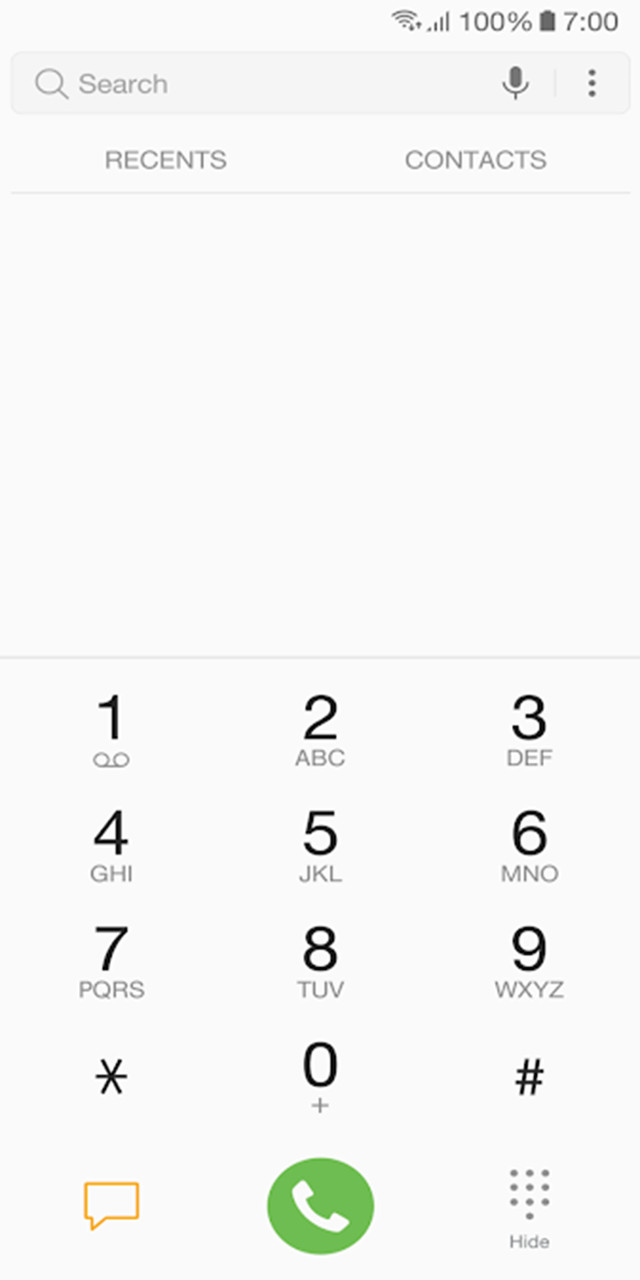The width and height of the screenshot is (640, 1280).
Task: Dial digit 0 on the keypad
Action: pyautogui.click(x=320, y=1077)
